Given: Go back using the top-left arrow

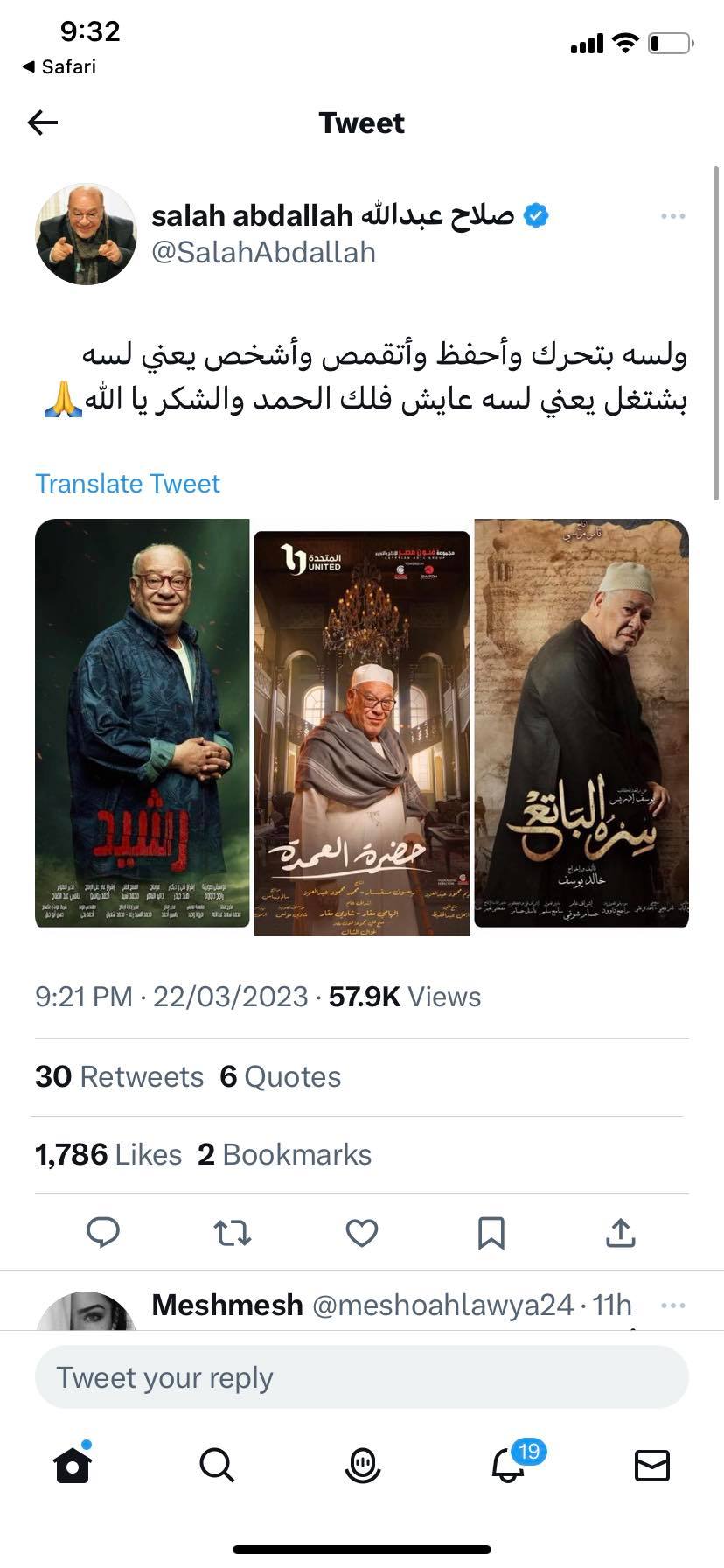Looking at the screenshot, I should [43, 122].
